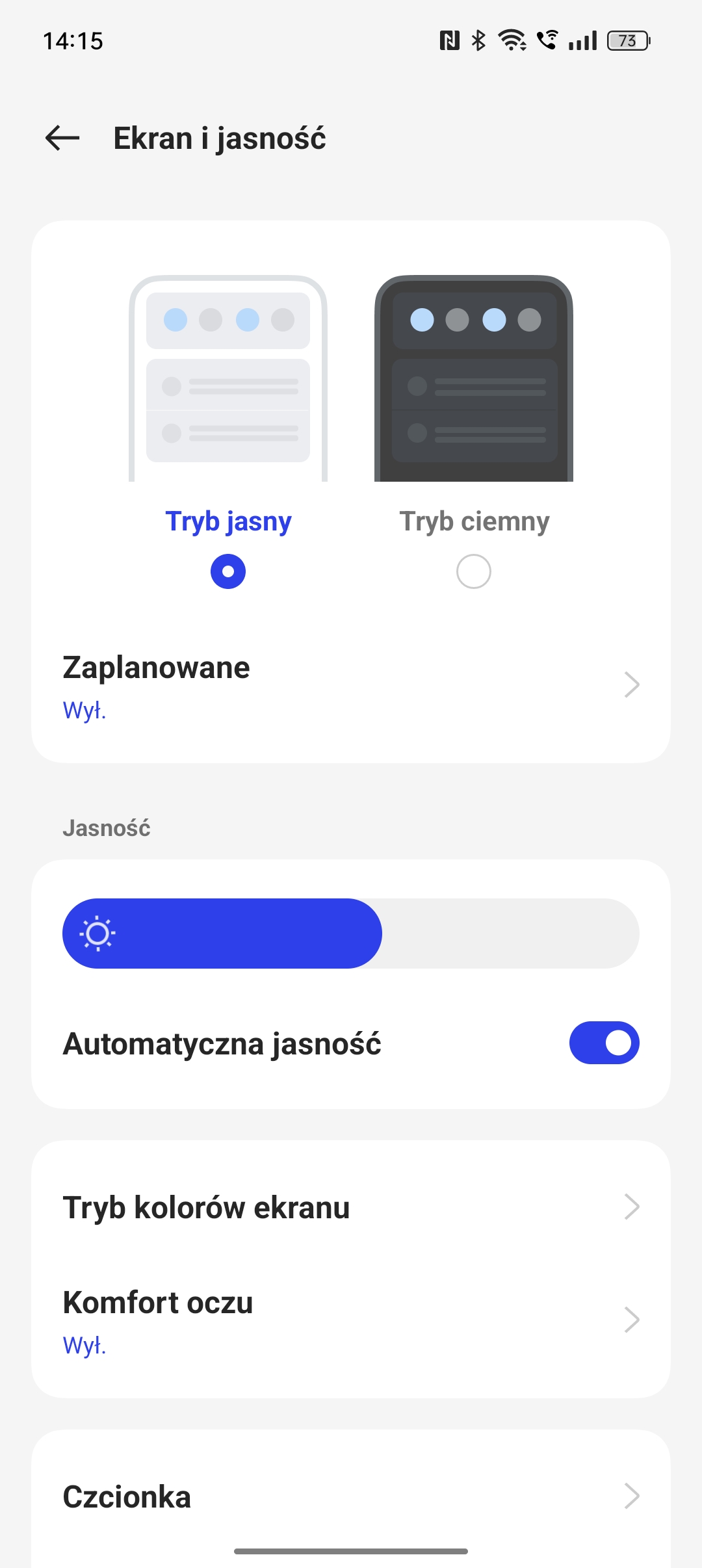Screen dimensions: 702x1568
Task: Choose the dark mode preview image
Action: pos(474,379)
